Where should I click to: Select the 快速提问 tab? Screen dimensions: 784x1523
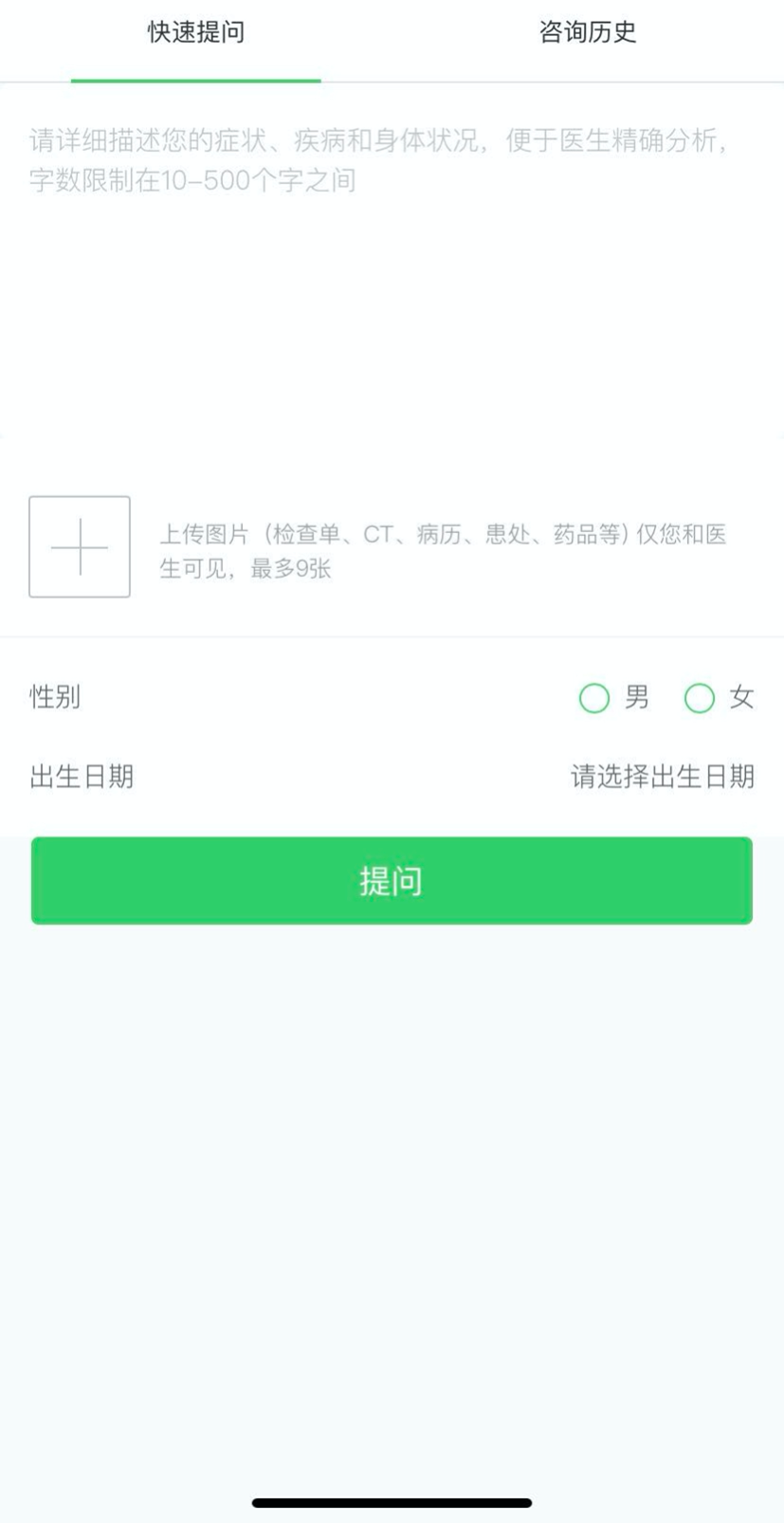pyautogui.click(x=195, y=33)
